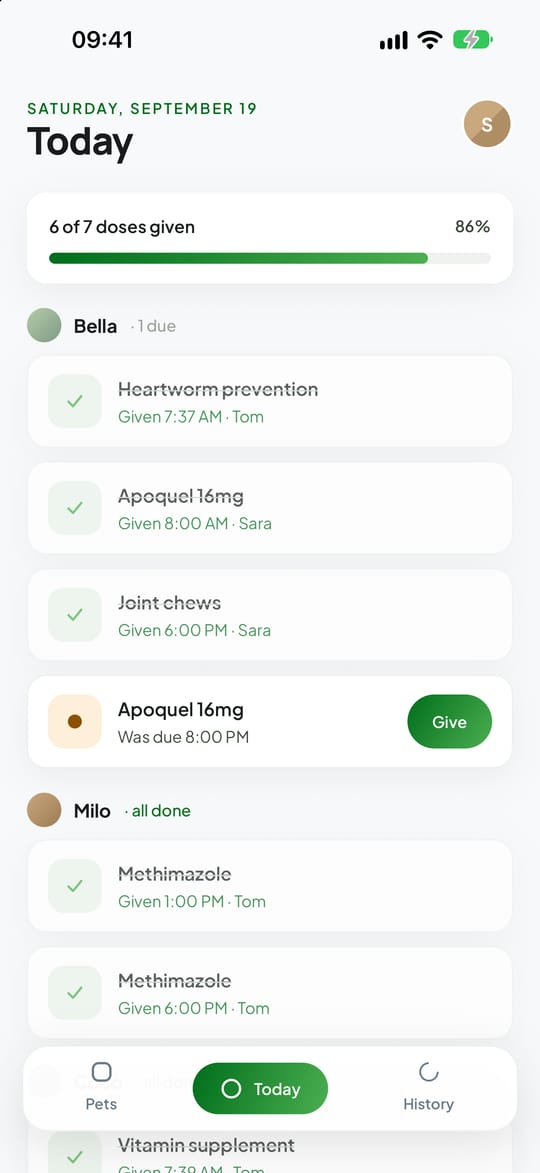Screen dimensions: 540x1173
Task: Open Bella's pet header
Action: point(102,325)
